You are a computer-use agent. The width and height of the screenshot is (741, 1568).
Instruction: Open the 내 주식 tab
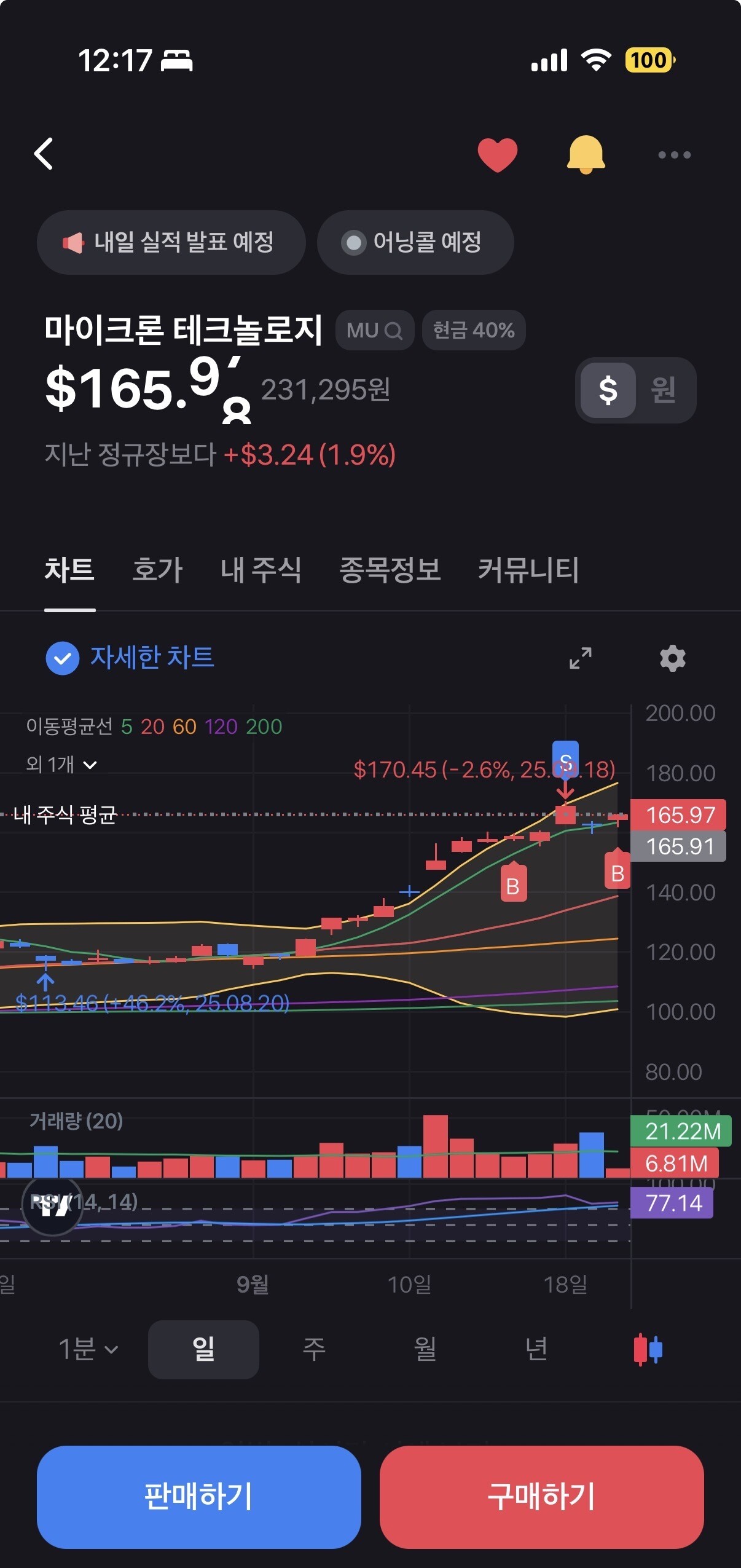point(261,570)
